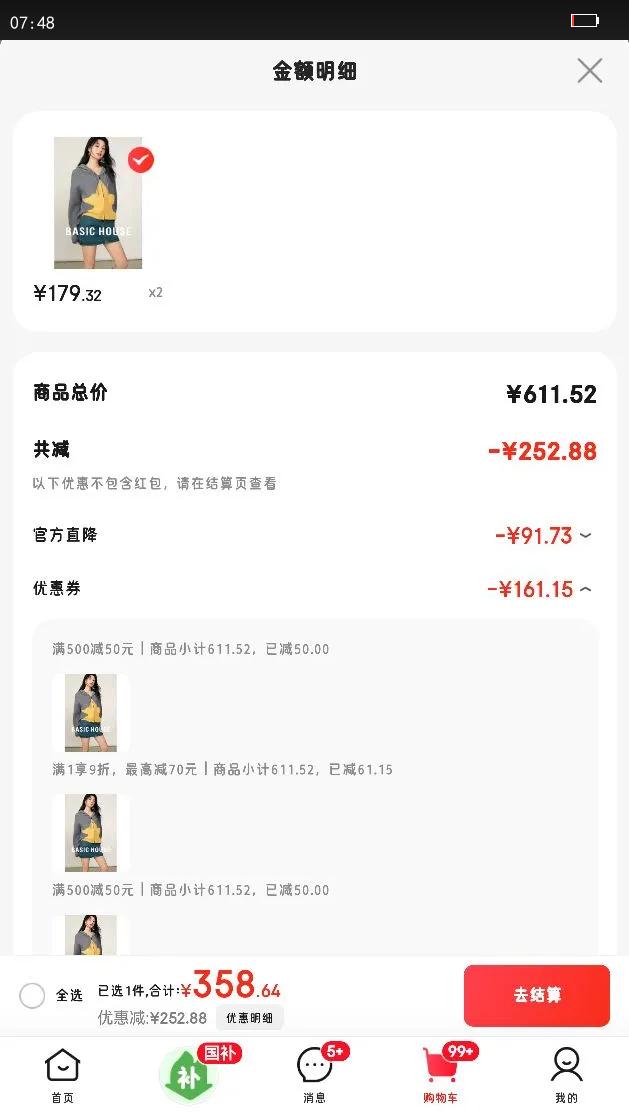
Task: Switch to the 首页 tab
Action: click(63, 1074)
